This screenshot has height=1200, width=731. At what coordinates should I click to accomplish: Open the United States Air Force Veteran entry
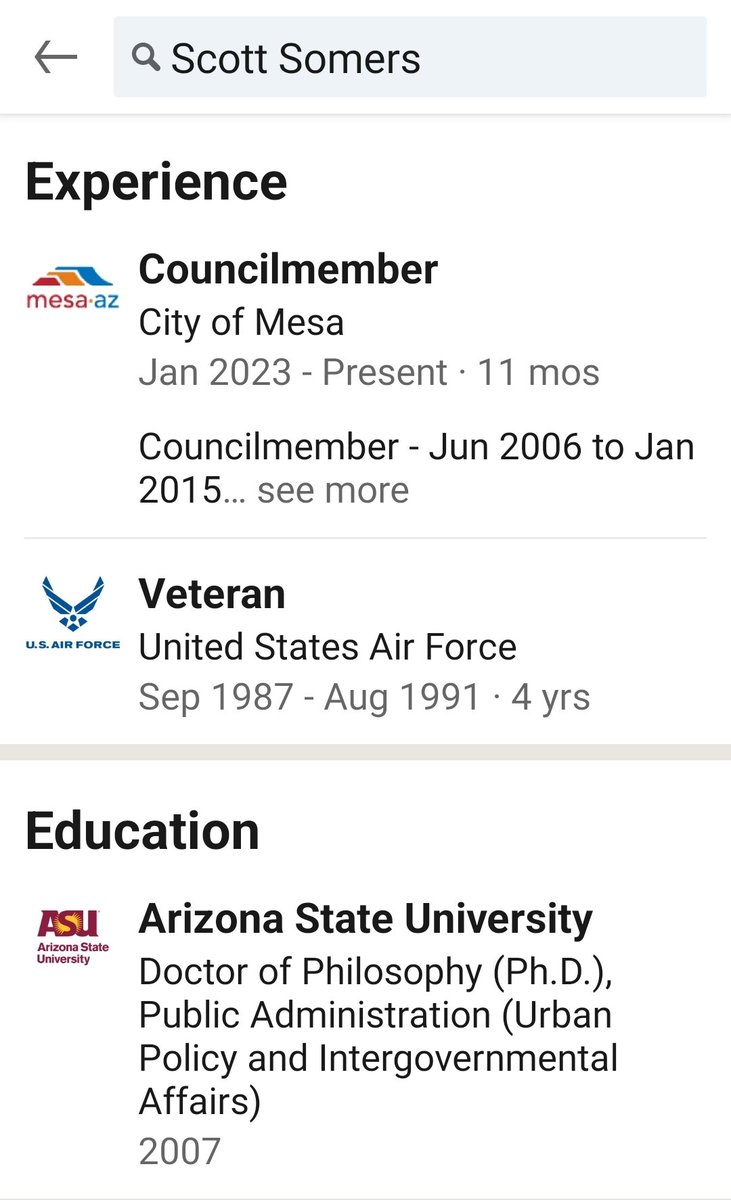212,594
